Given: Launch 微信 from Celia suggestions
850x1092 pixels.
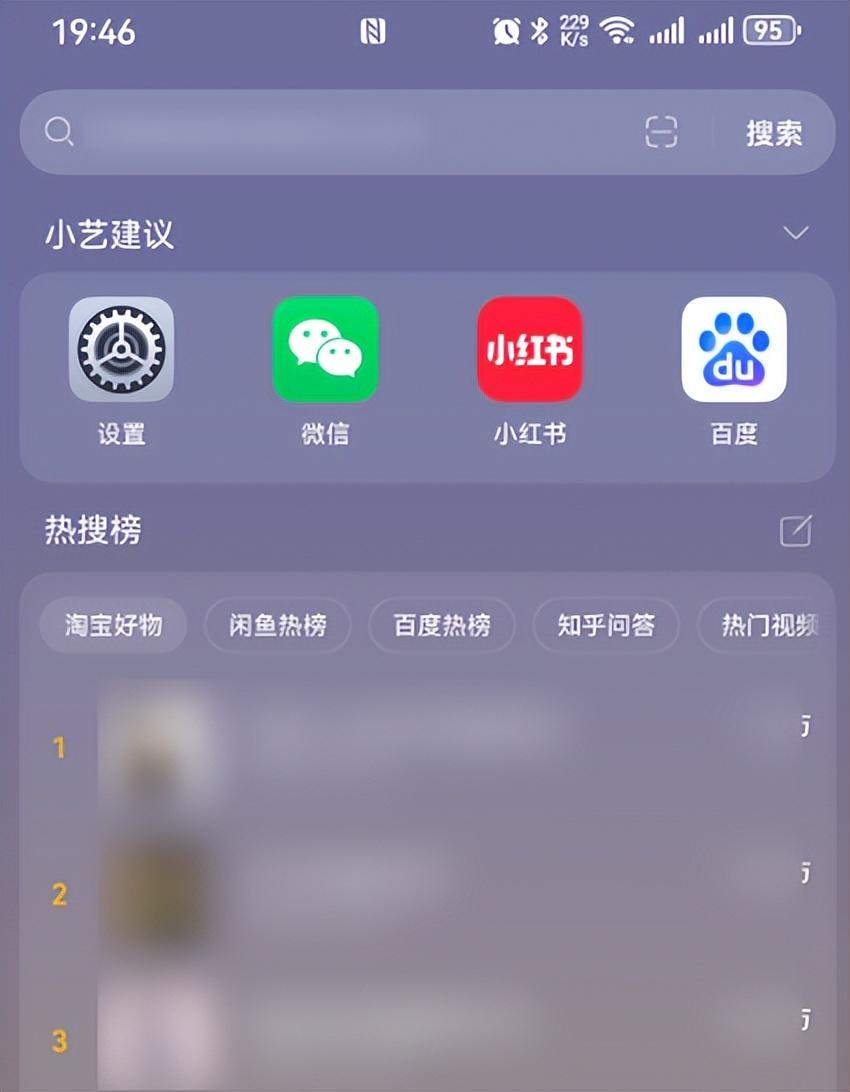Looking at the screenshot, I should pyautogui.click(x=325, y=351).
